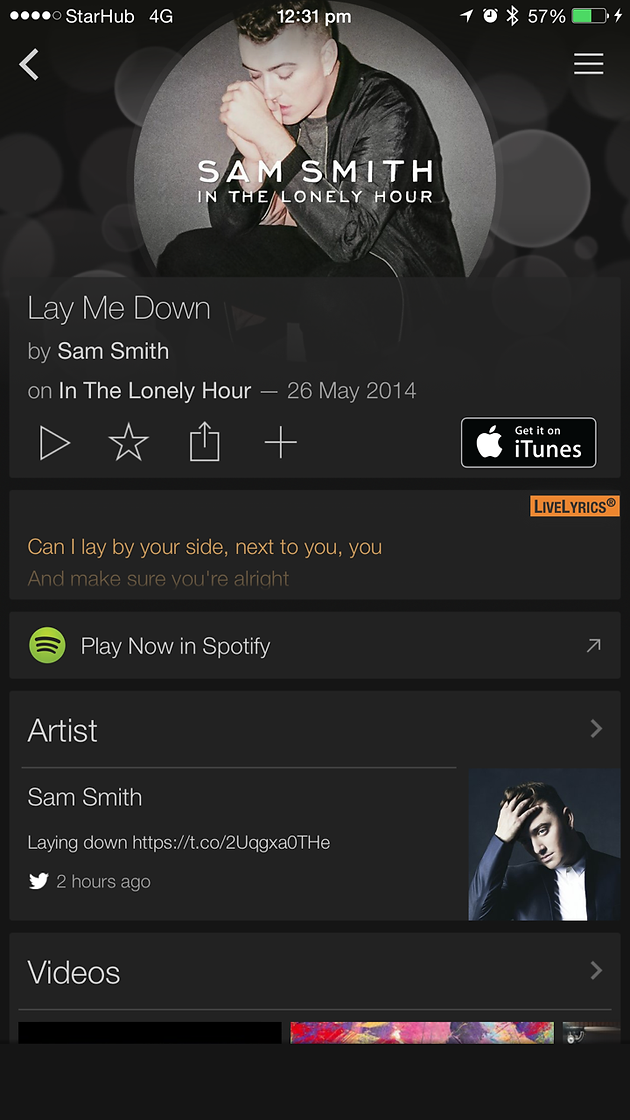Open Sam Smith's tweet link

pos(231,842)
